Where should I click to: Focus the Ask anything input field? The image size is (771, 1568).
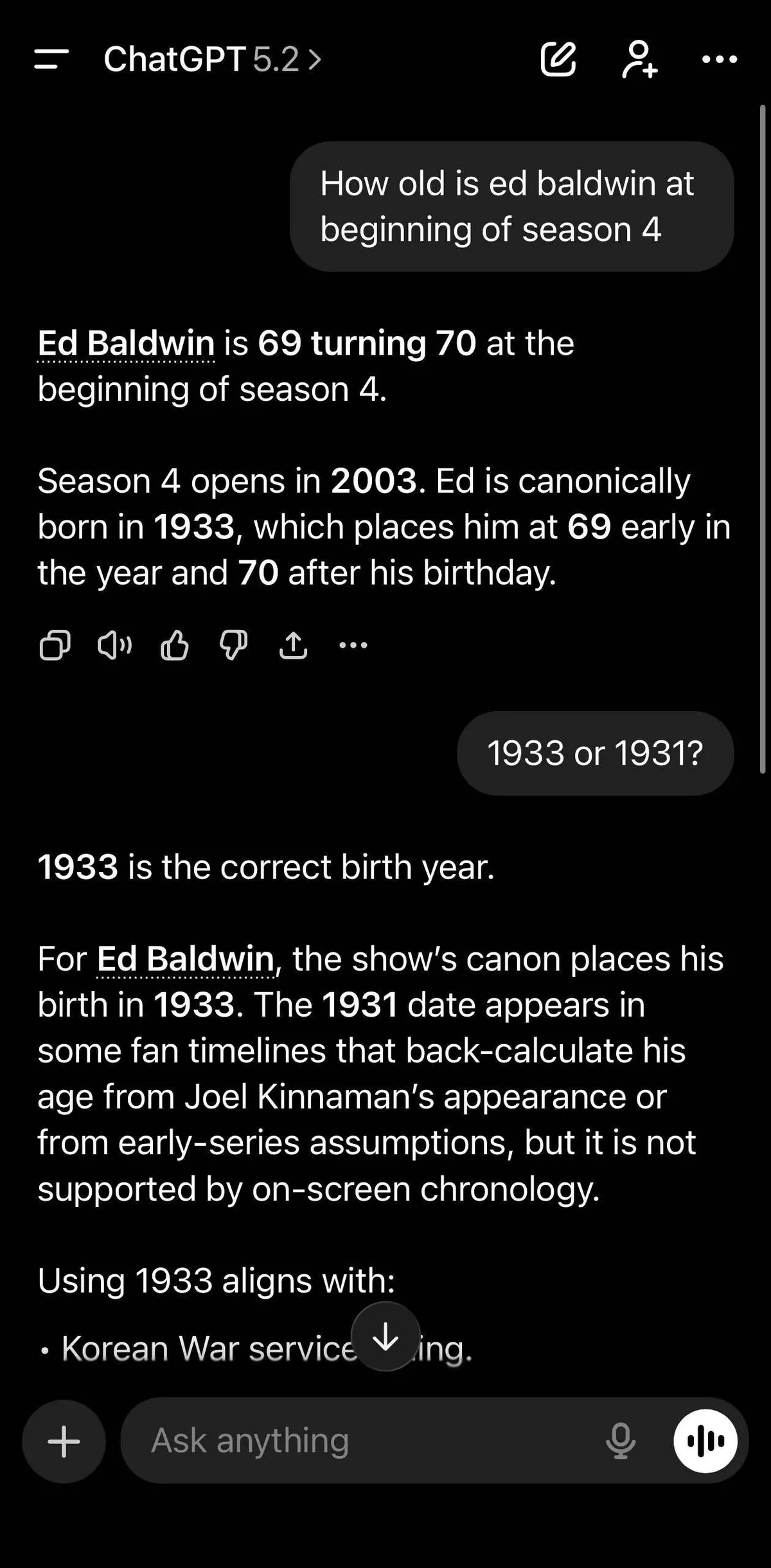click(x=360, y=1441)
